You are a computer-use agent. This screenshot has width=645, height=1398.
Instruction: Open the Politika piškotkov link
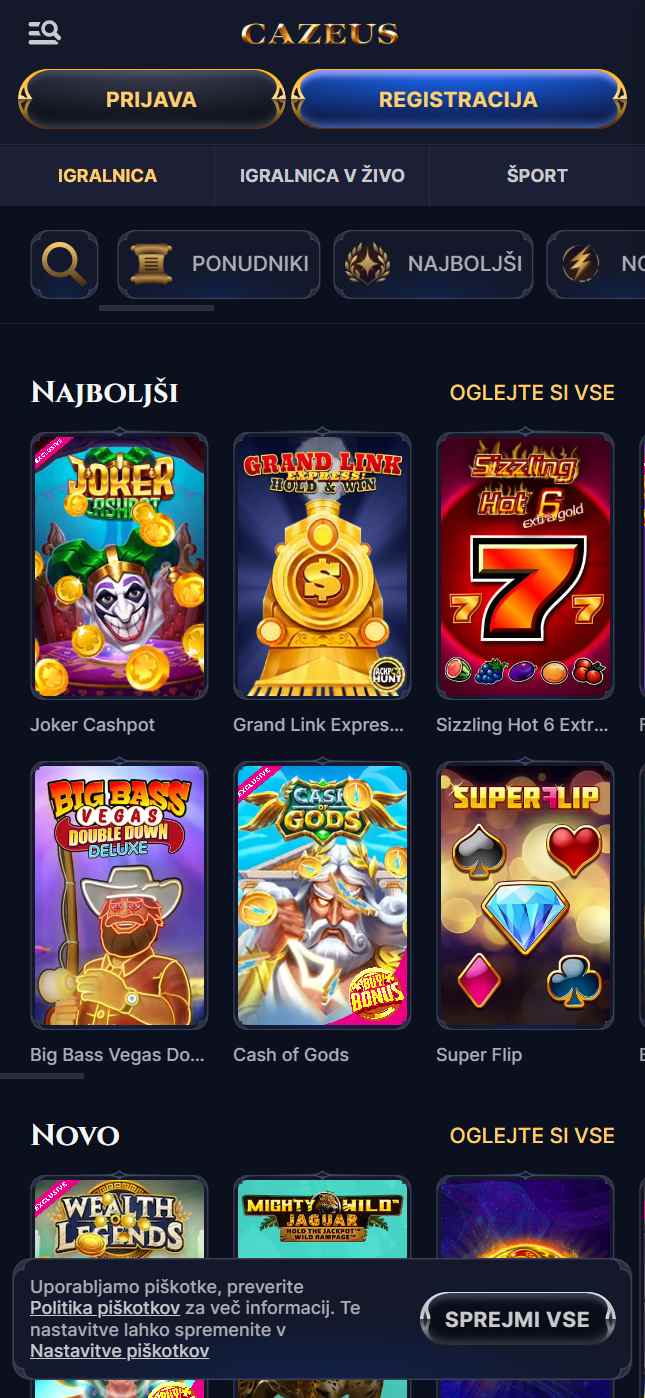105,1308
